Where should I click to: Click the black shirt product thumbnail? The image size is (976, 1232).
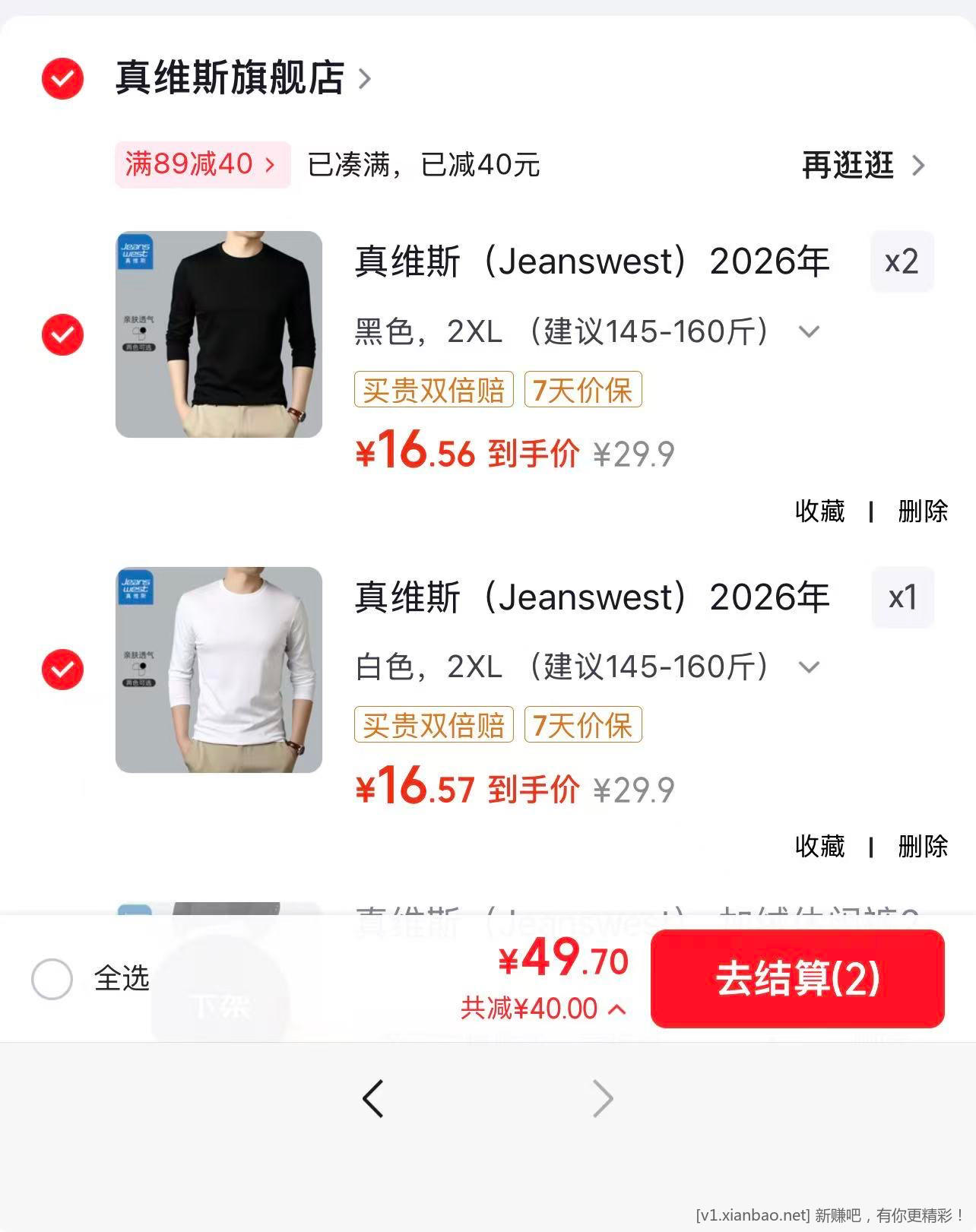point(218,332)
